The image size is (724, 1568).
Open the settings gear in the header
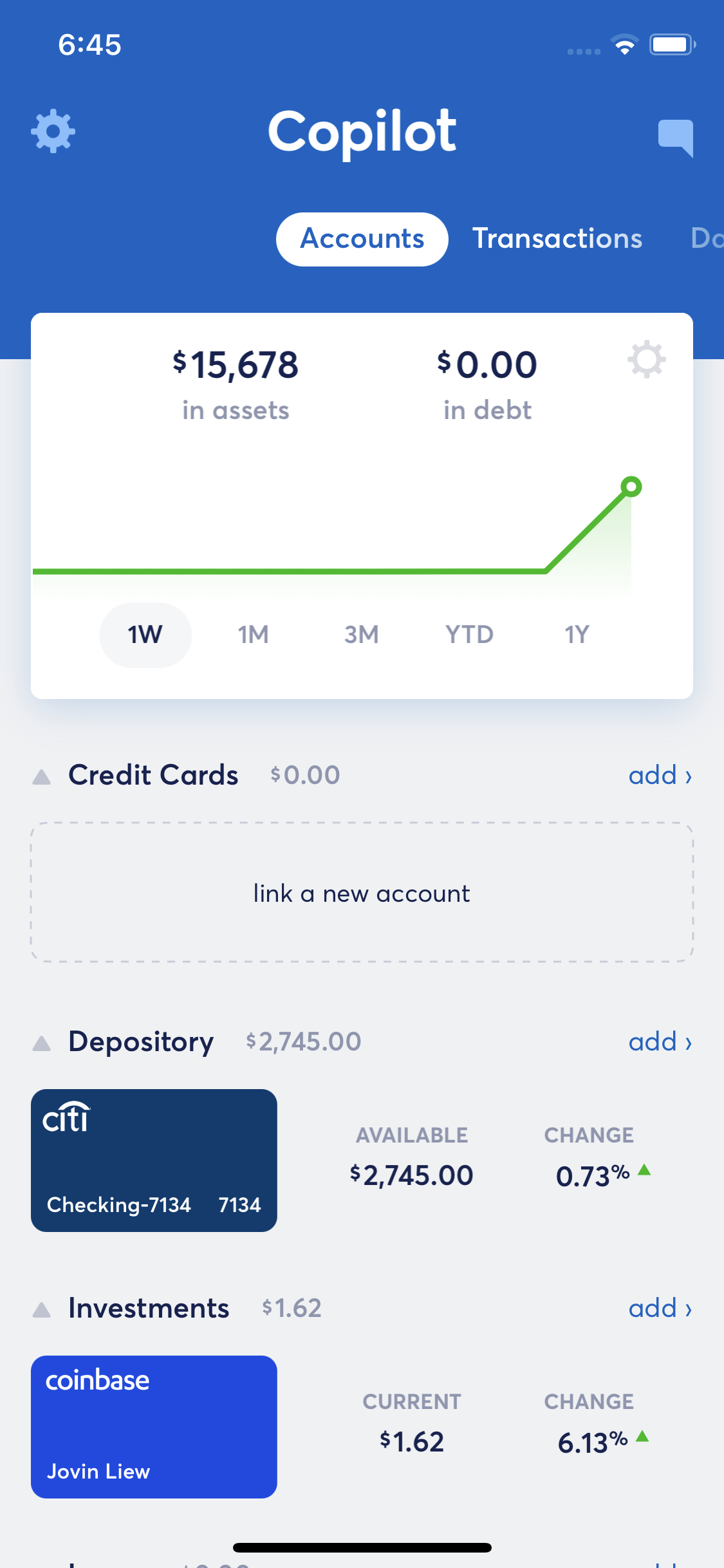coord(53,131)
